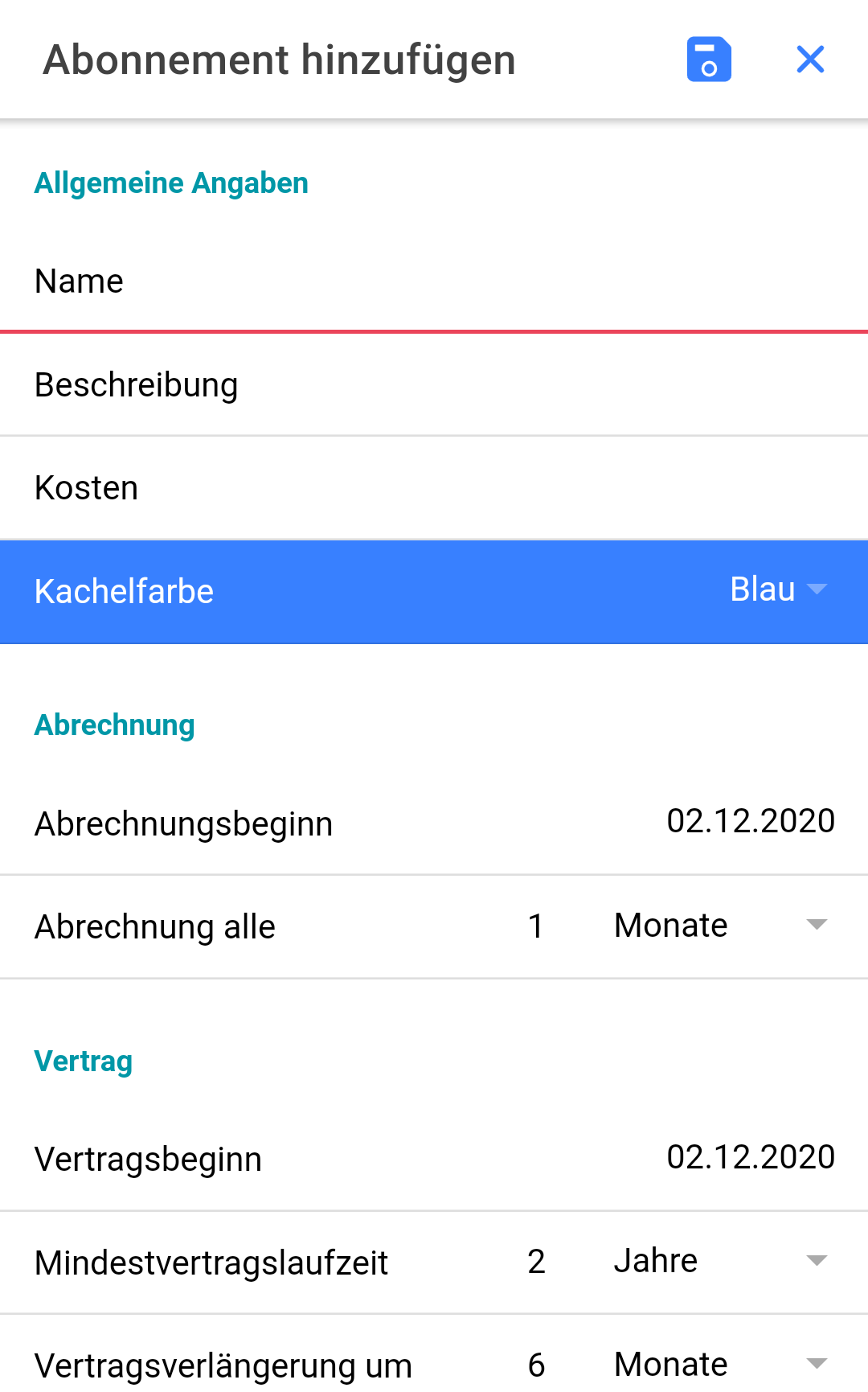Enter text in the Beschreibung field
The image size is (868, 1392).
coord(434,385)
